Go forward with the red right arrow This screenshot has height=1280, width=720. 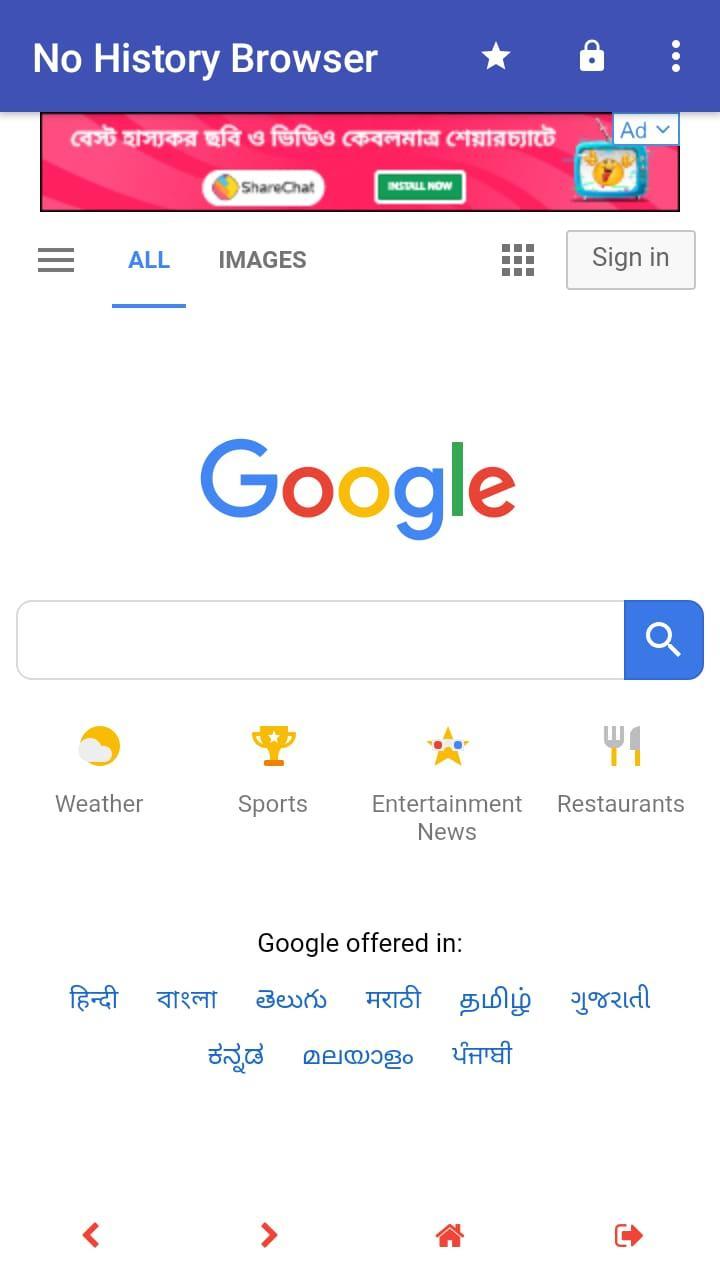coord(269,1236)
